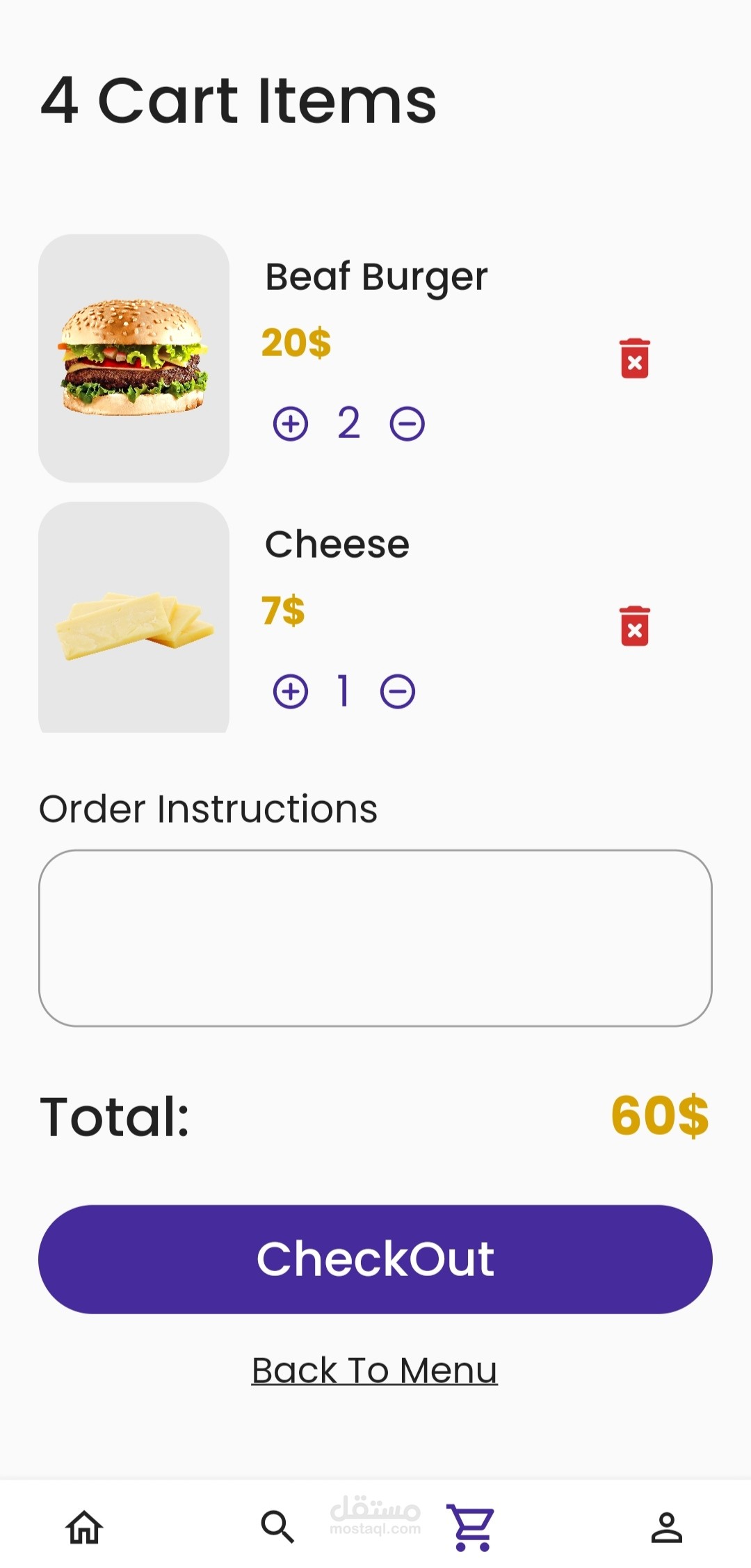This screenshot has height=1568, width=751.
Task: Follow the Back To Menu link
Action: coord(375,1371)
